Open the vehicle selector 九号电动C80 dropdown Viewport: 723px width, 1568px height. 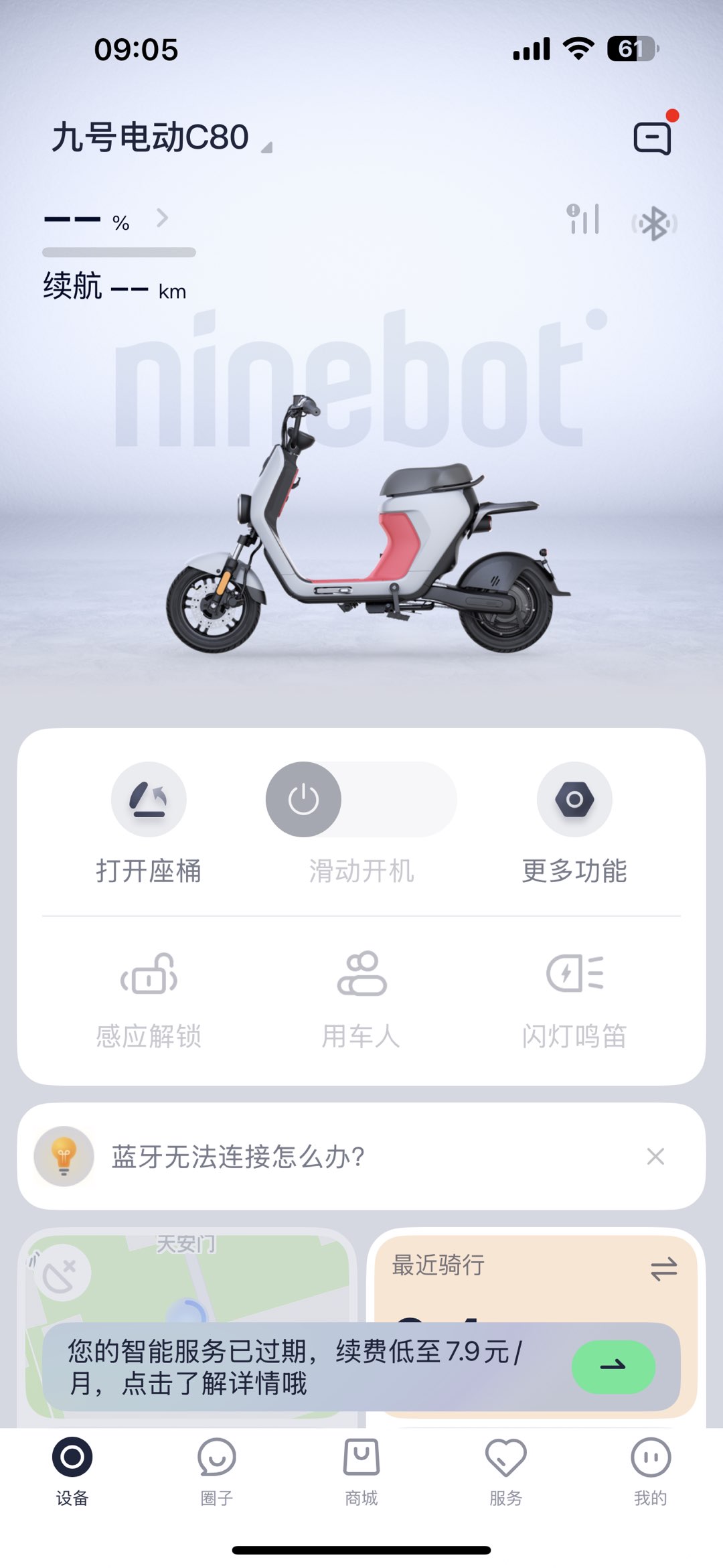(161, 137)
